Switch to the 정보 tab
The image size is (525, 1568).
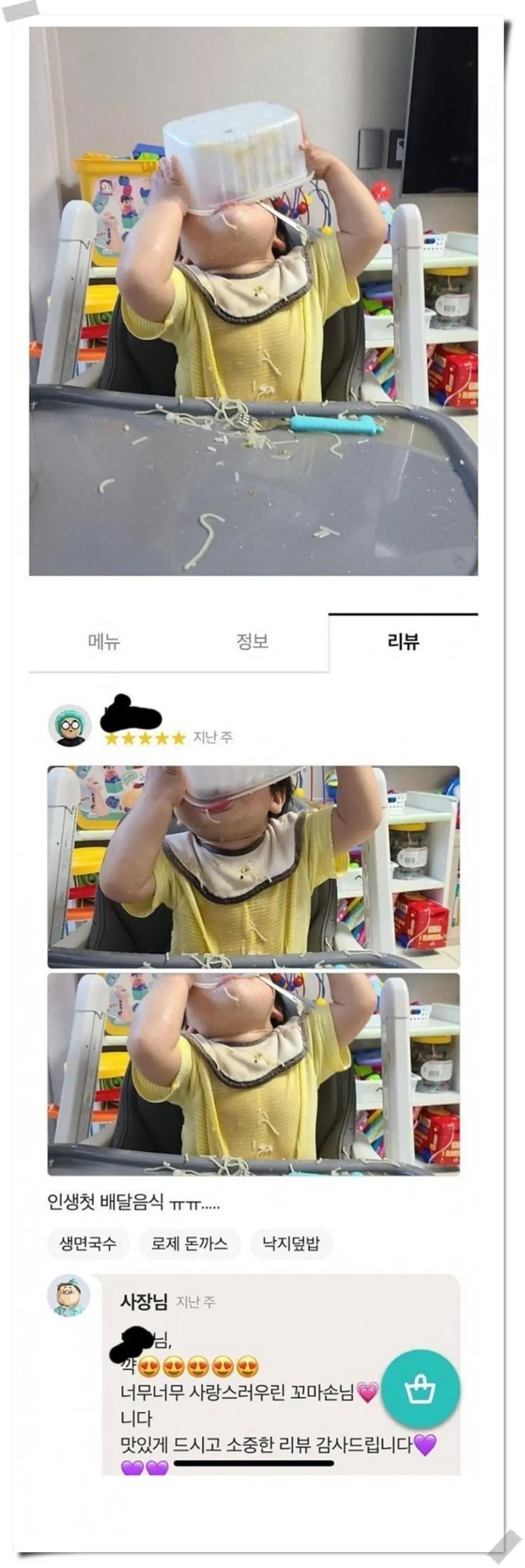tap(252, 641)
